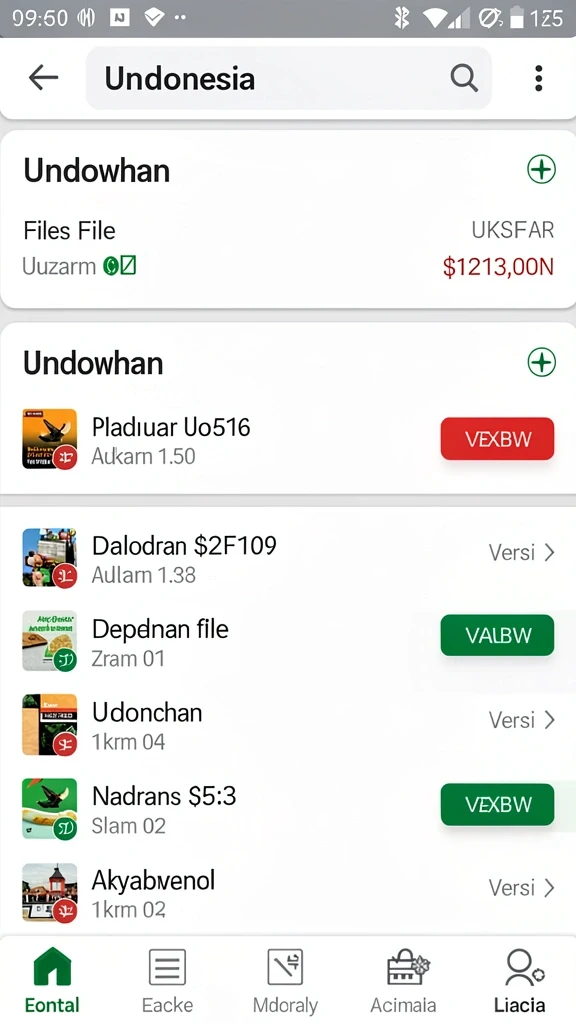Tap the red VEXBW button for Pladıuar Uo516
The image size is (576, 1024).
coord(498,439)
